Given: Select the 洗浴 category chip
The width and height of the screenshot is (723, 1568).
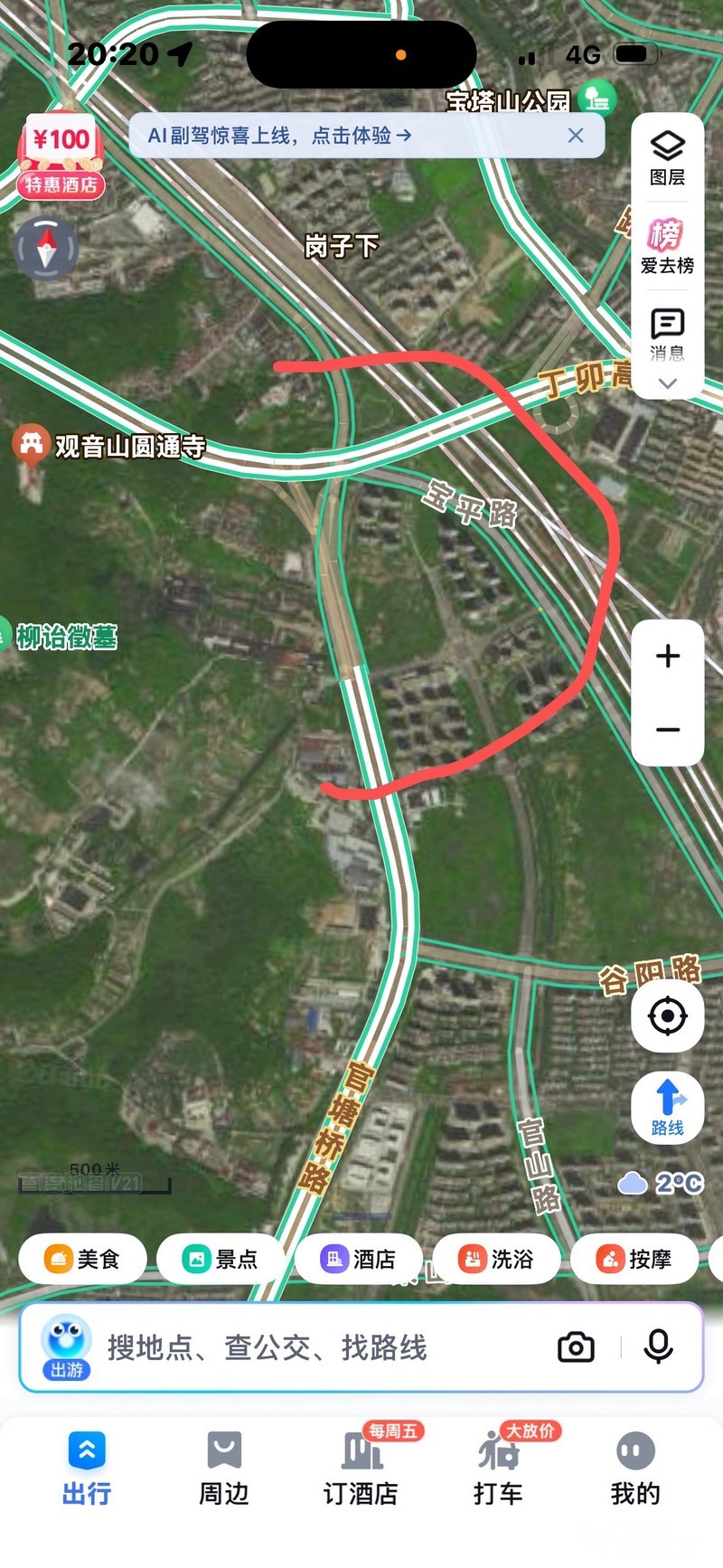Looking at the screenshot, I should click(x=496, y=1259).
